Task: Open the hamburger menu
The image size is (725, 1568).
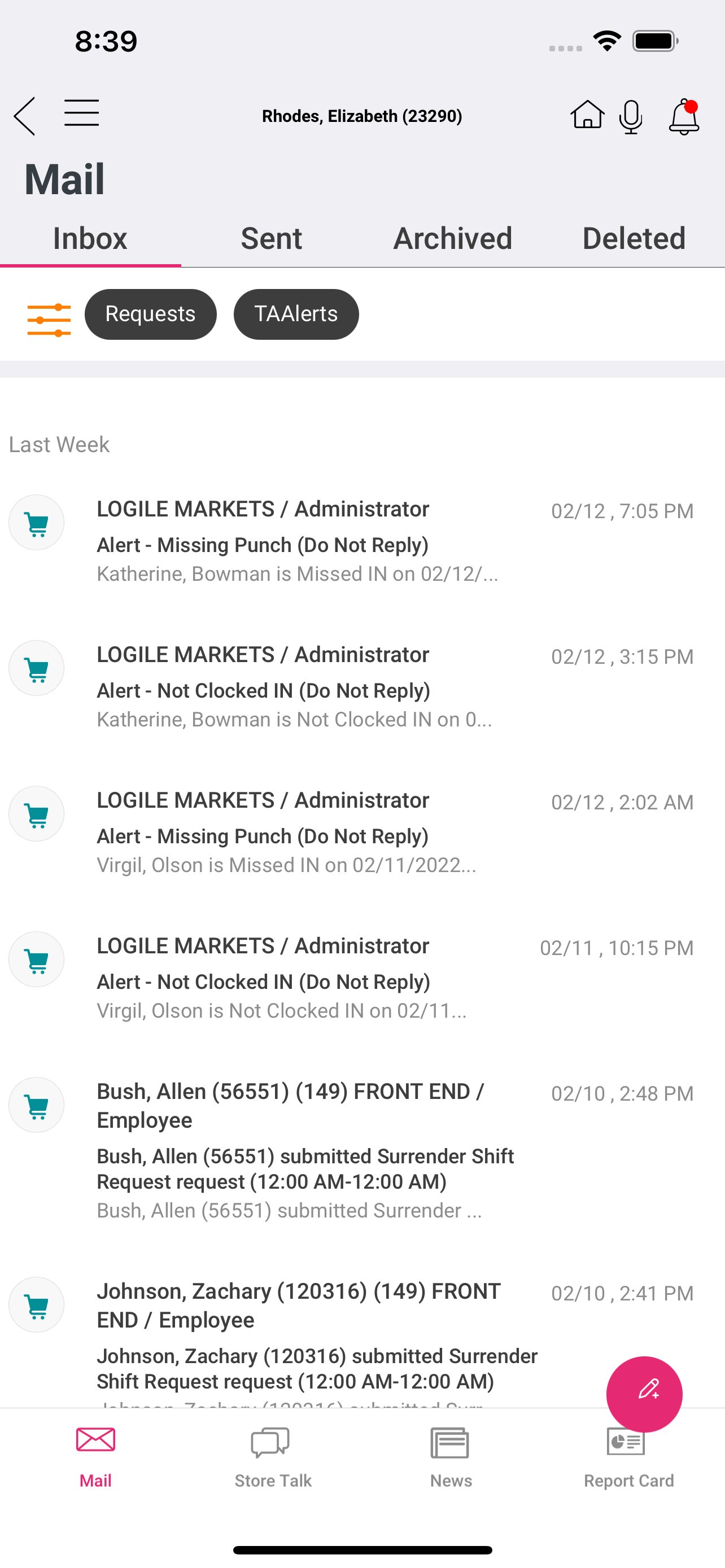Action: point(81,114)
